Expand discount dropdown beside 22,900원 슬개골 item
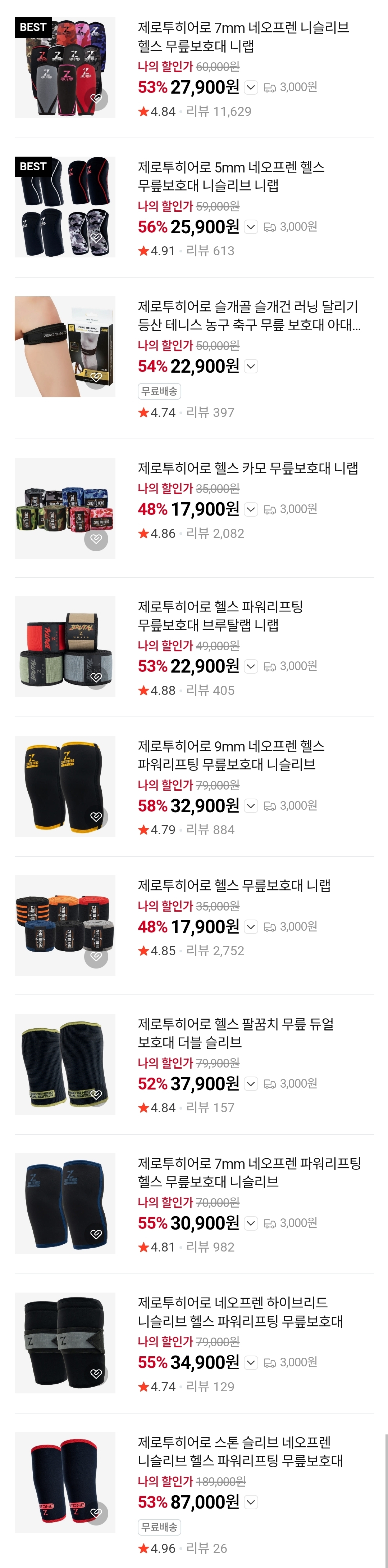 [251, 367]
